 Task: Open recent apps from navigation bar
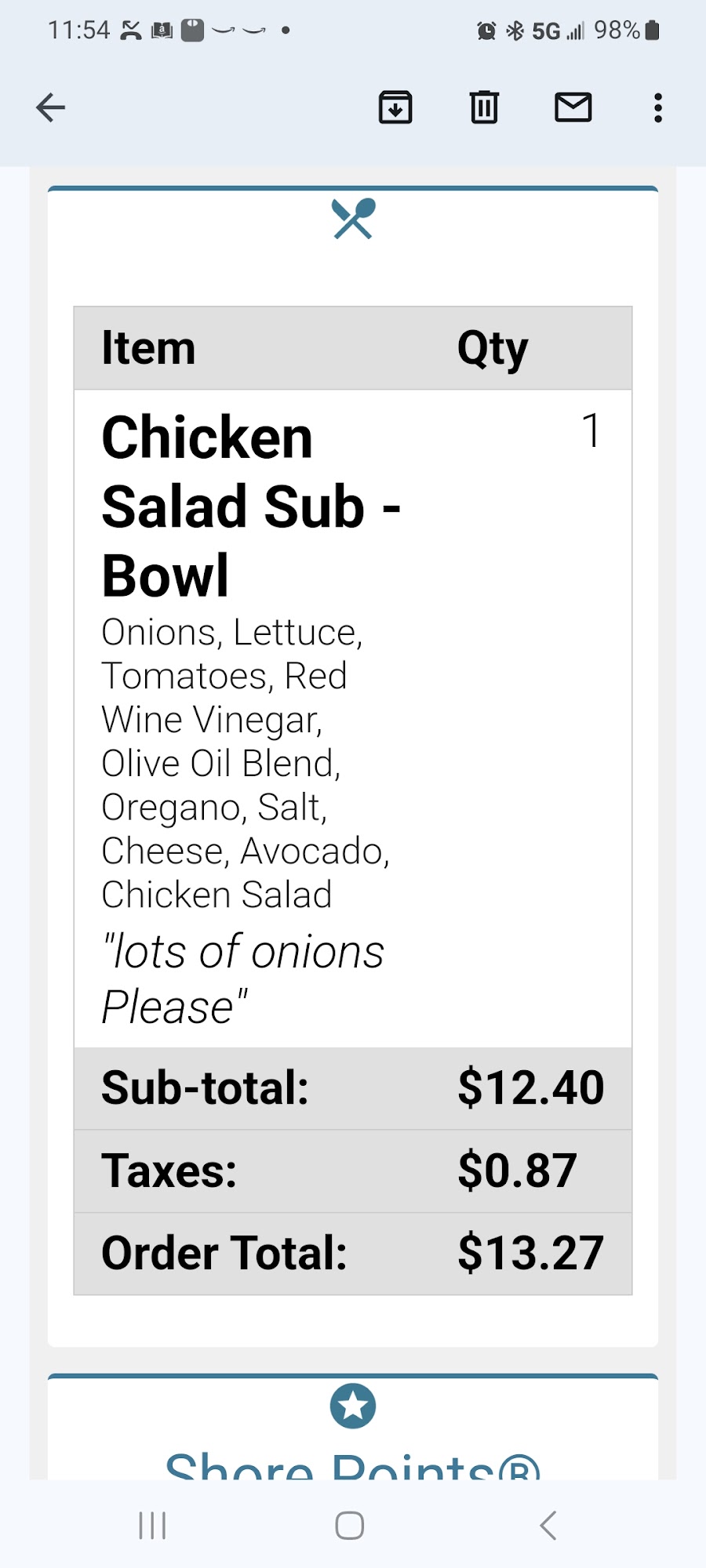[152, 1526]
